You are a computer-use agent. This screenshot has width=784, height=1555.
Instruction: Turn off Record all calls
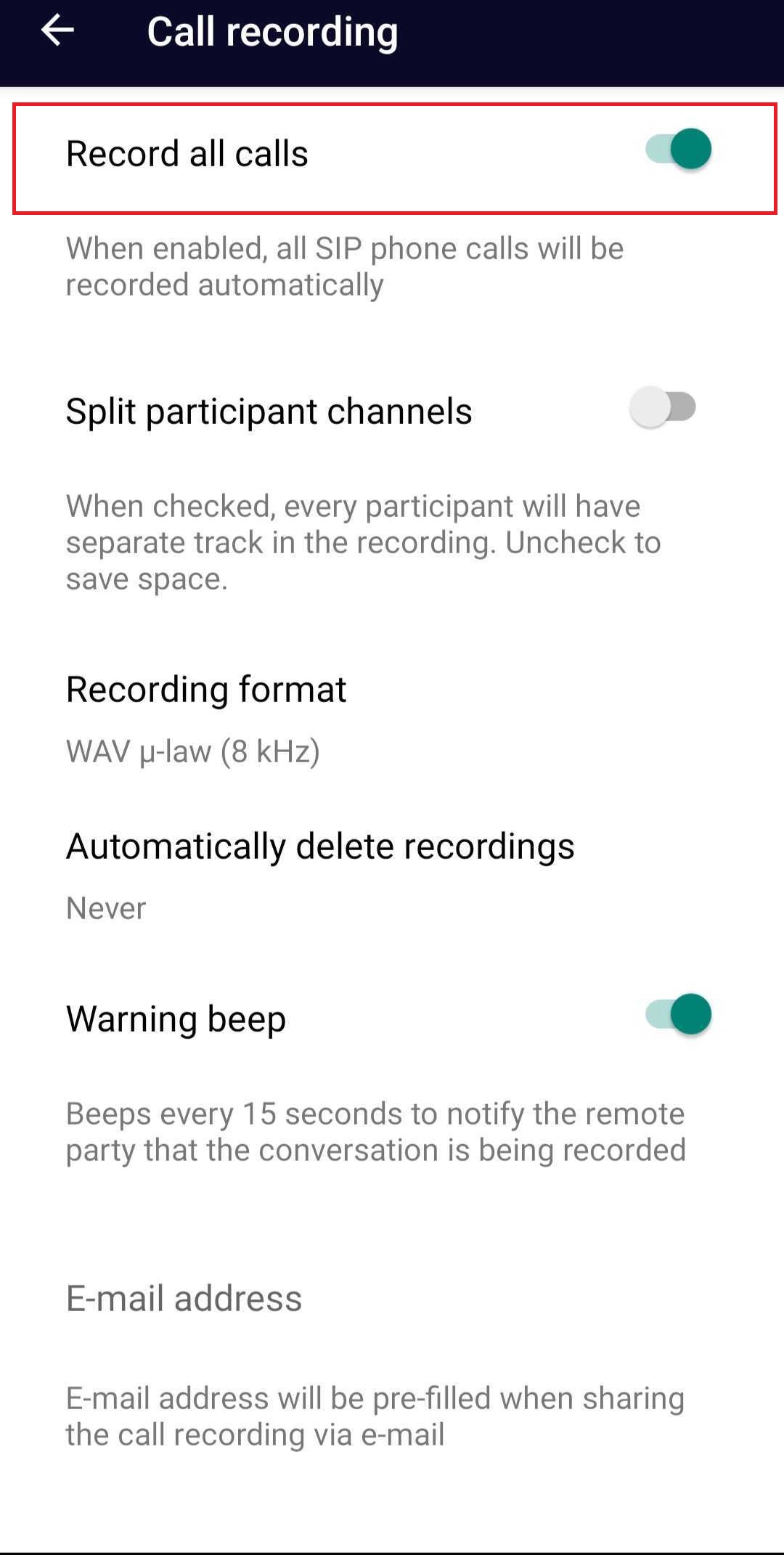(678, 150)
